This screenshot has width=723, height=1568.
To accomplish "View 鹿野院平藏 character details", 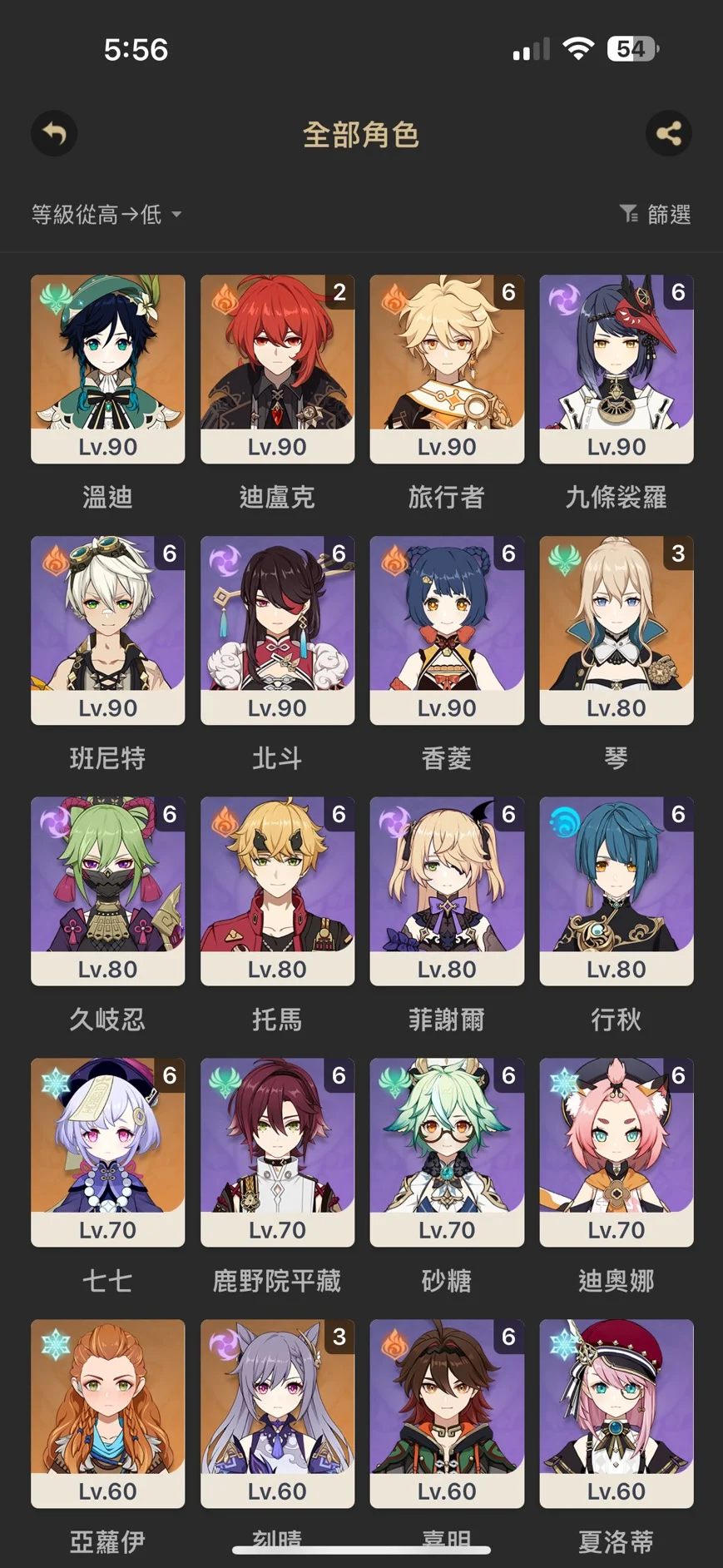I will tap(277, 1152).
